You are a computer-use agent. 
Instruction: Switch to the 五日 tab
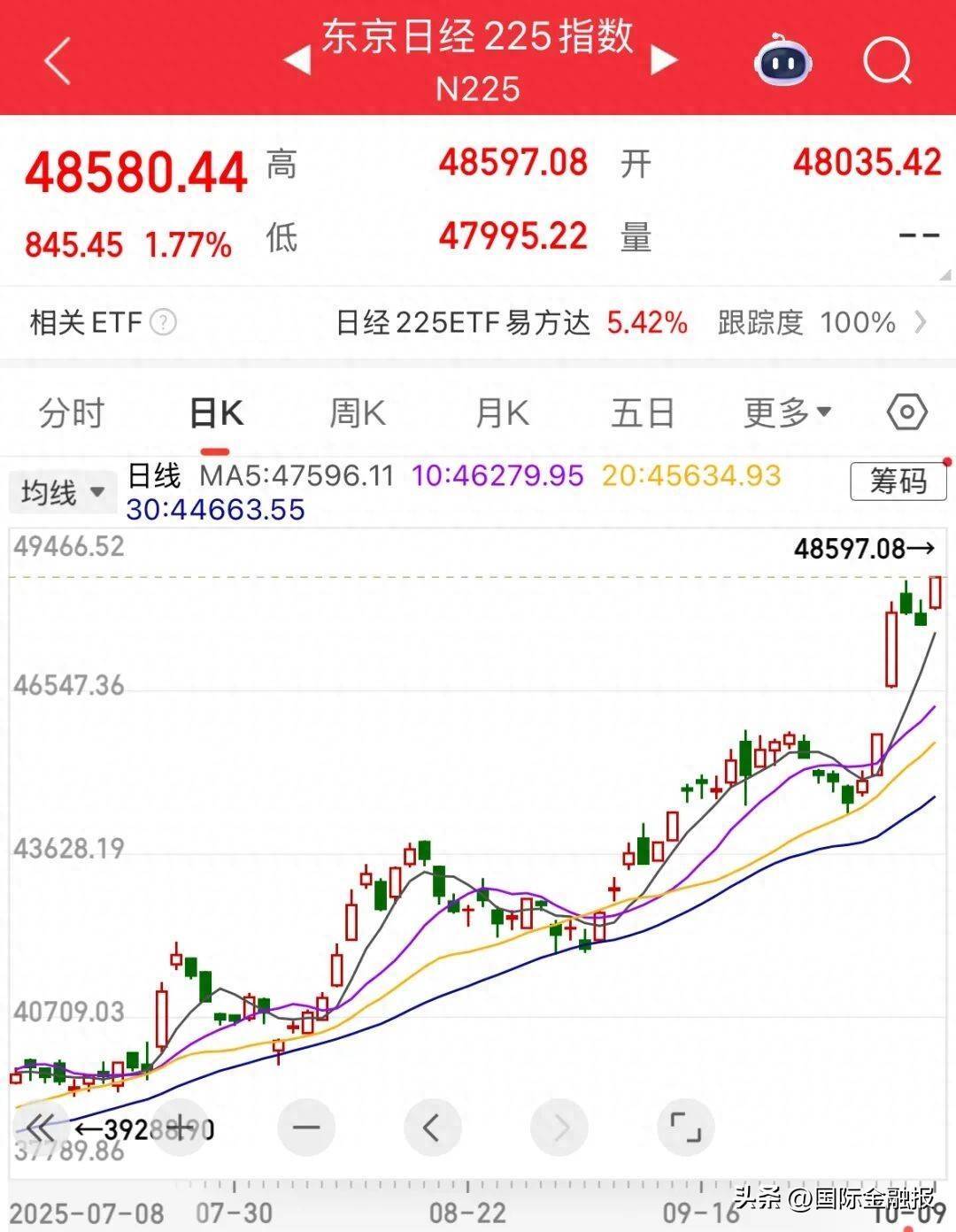click(643, 413)
